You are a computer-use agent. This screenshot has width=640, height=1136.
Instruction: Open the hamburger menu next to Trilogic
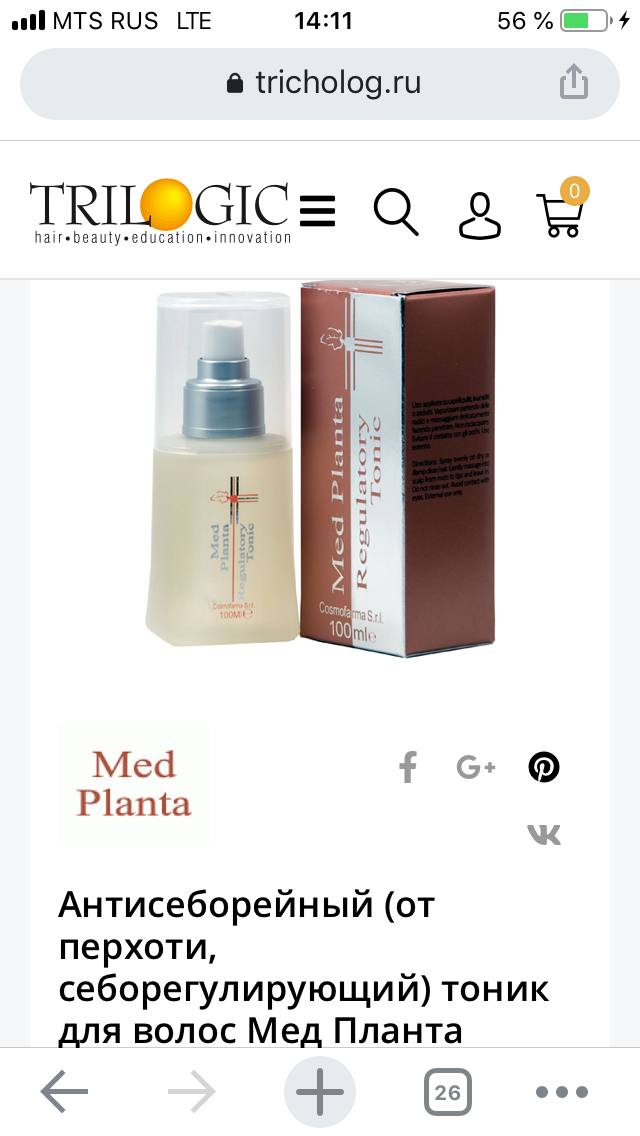pyautogui.click(x=317, y=212)
